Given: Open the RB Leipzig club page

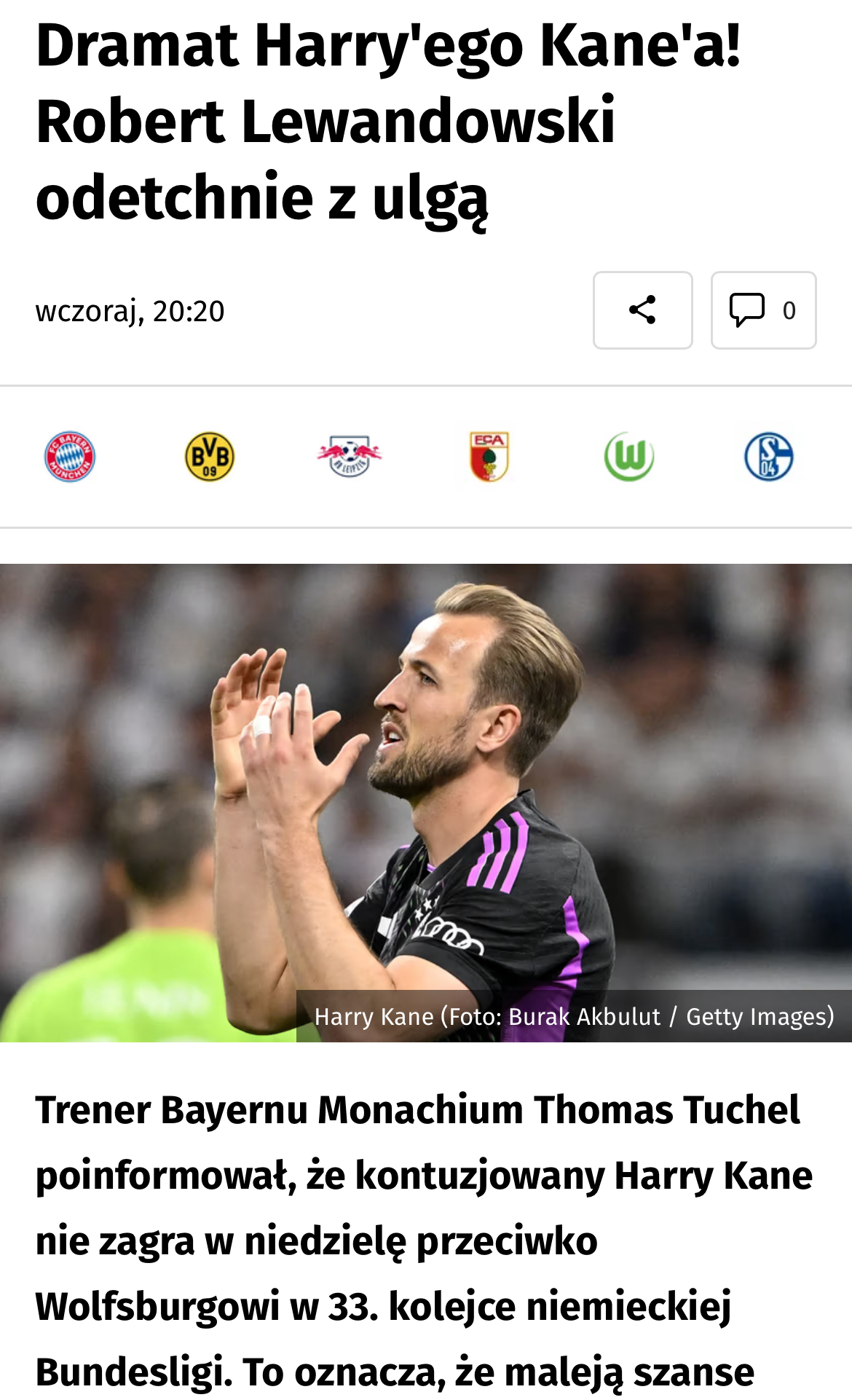Looking at the screenshot, I should point(350,457).
